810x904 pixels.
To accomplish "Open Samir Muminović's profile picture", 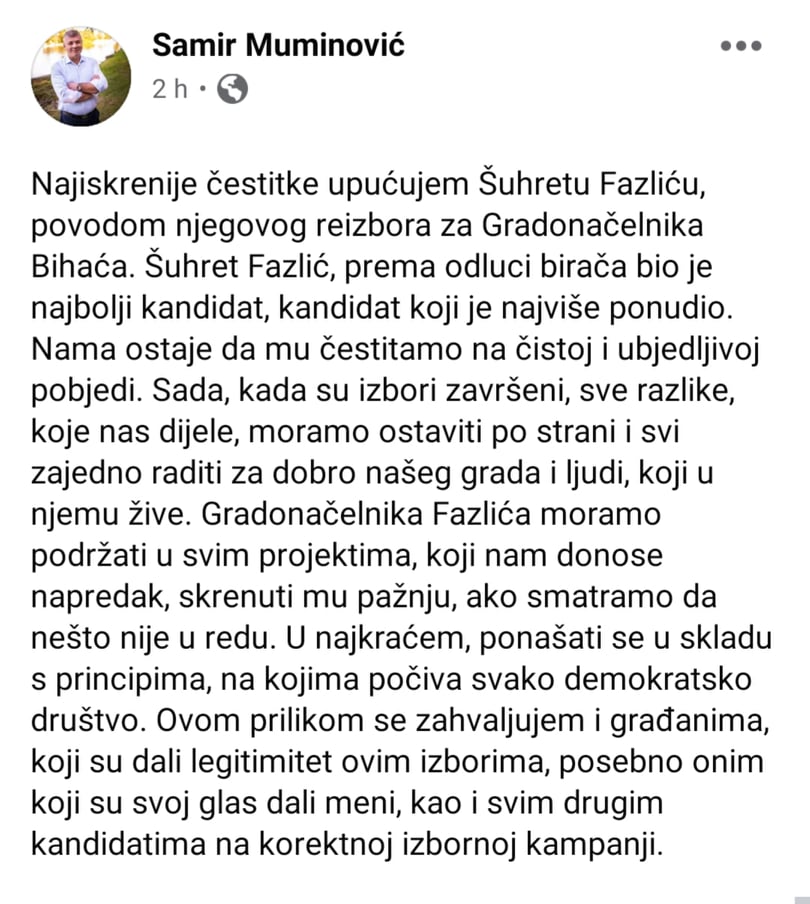I will tap(81, 76).
